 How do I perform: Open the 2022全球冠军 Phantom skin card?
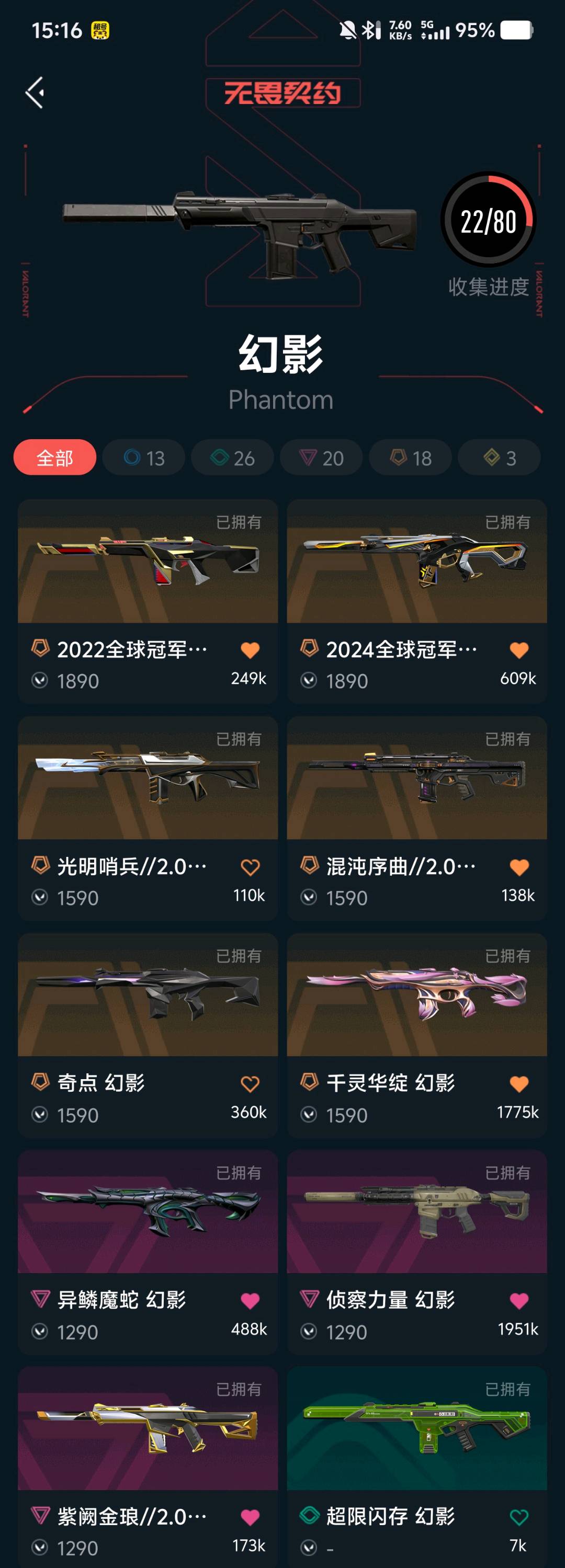pos(148,561)
